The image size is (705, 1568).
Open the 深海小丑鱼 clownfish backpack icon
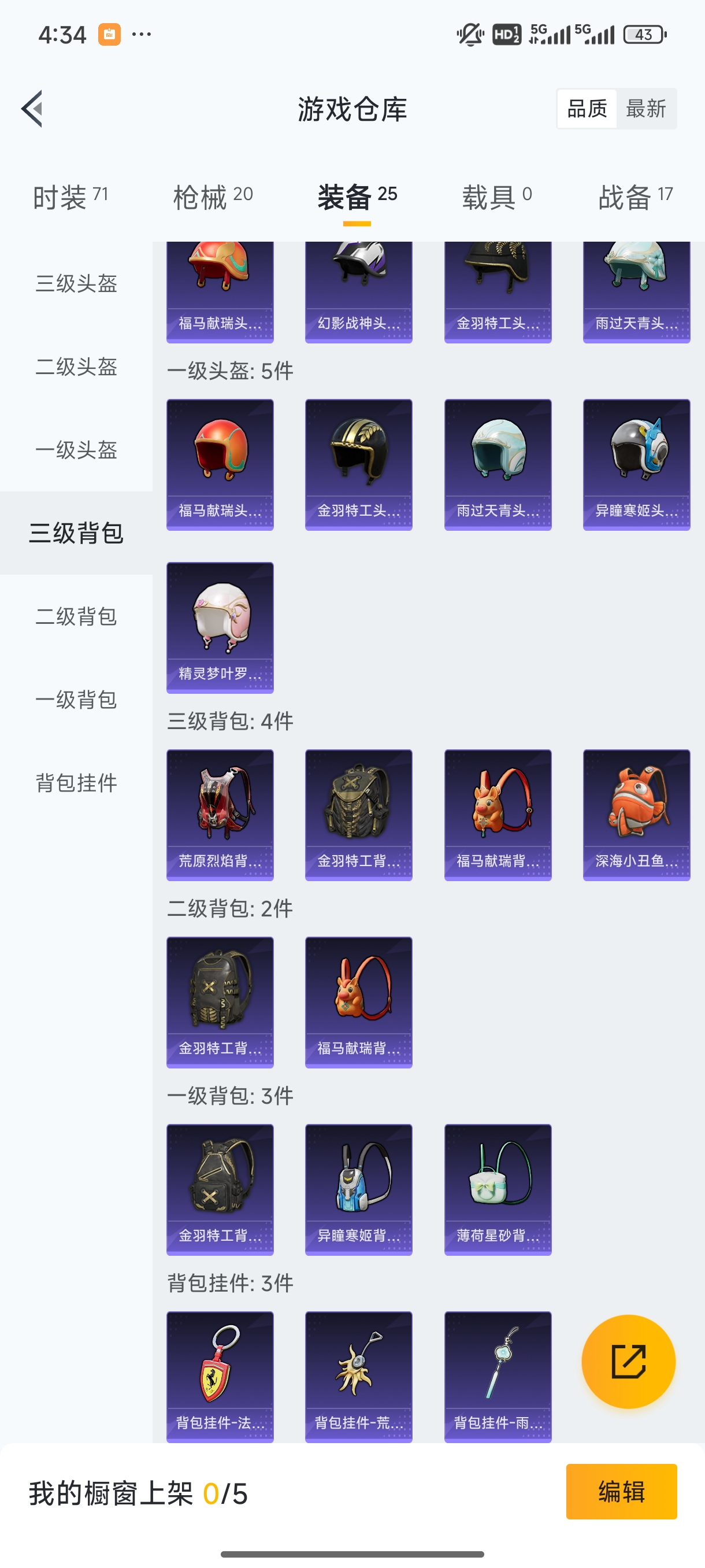636,816
